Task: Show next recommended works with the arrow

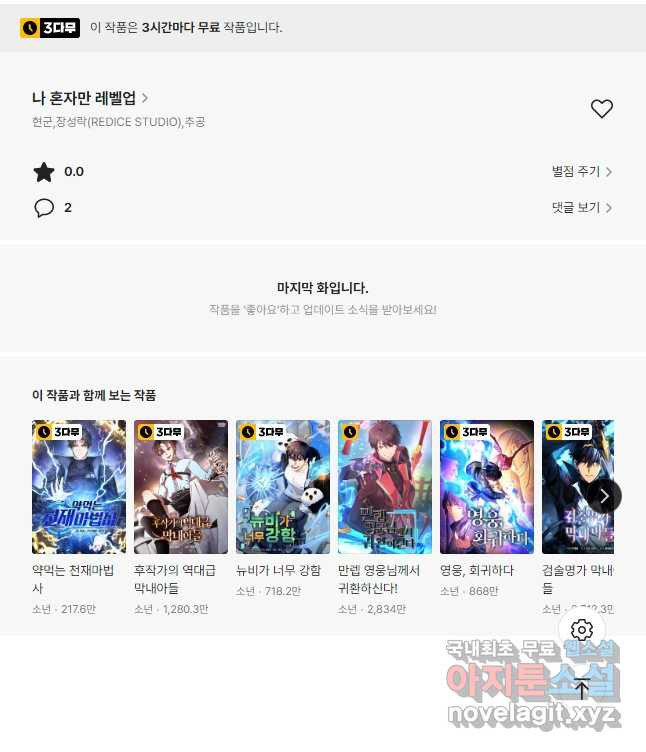Action: 603,496
